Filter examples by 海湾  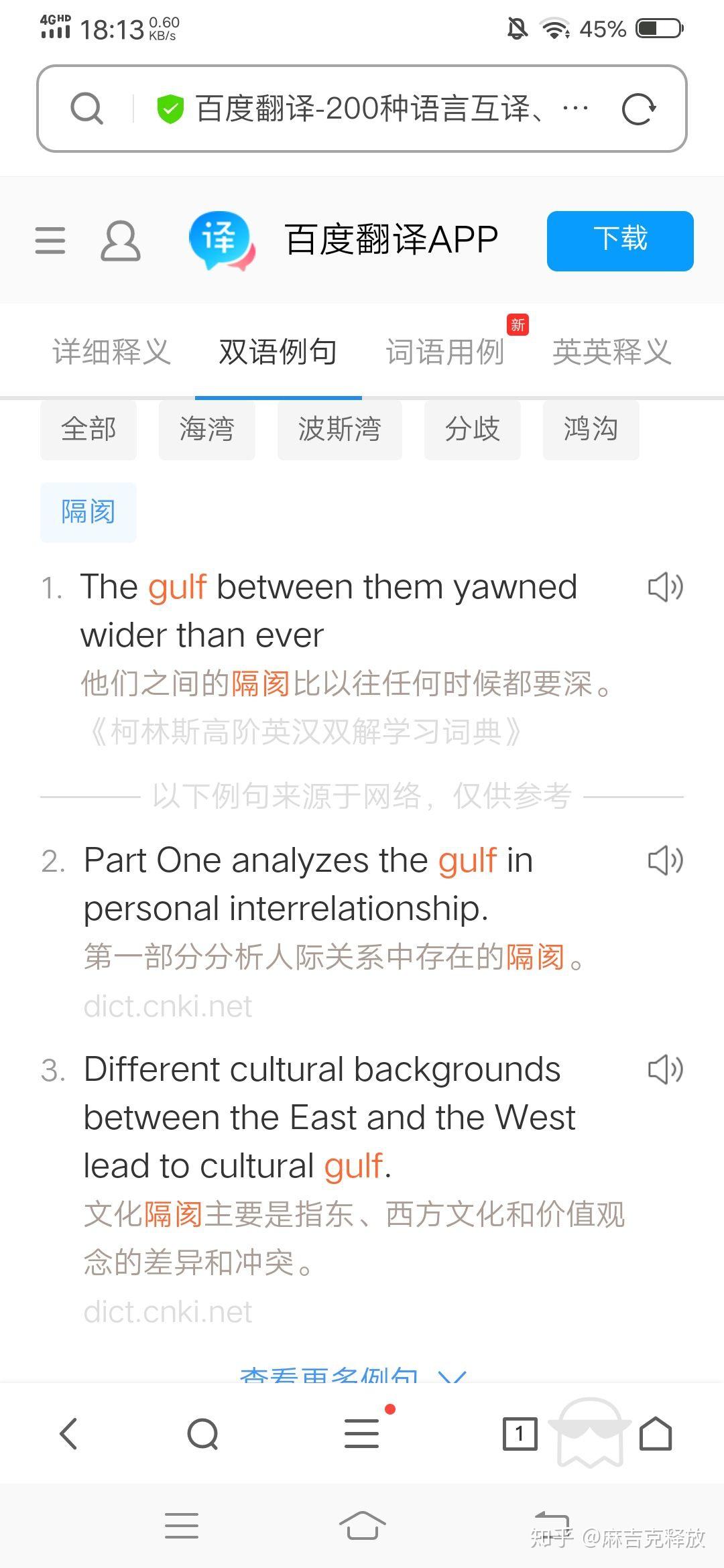pos(206,430)
